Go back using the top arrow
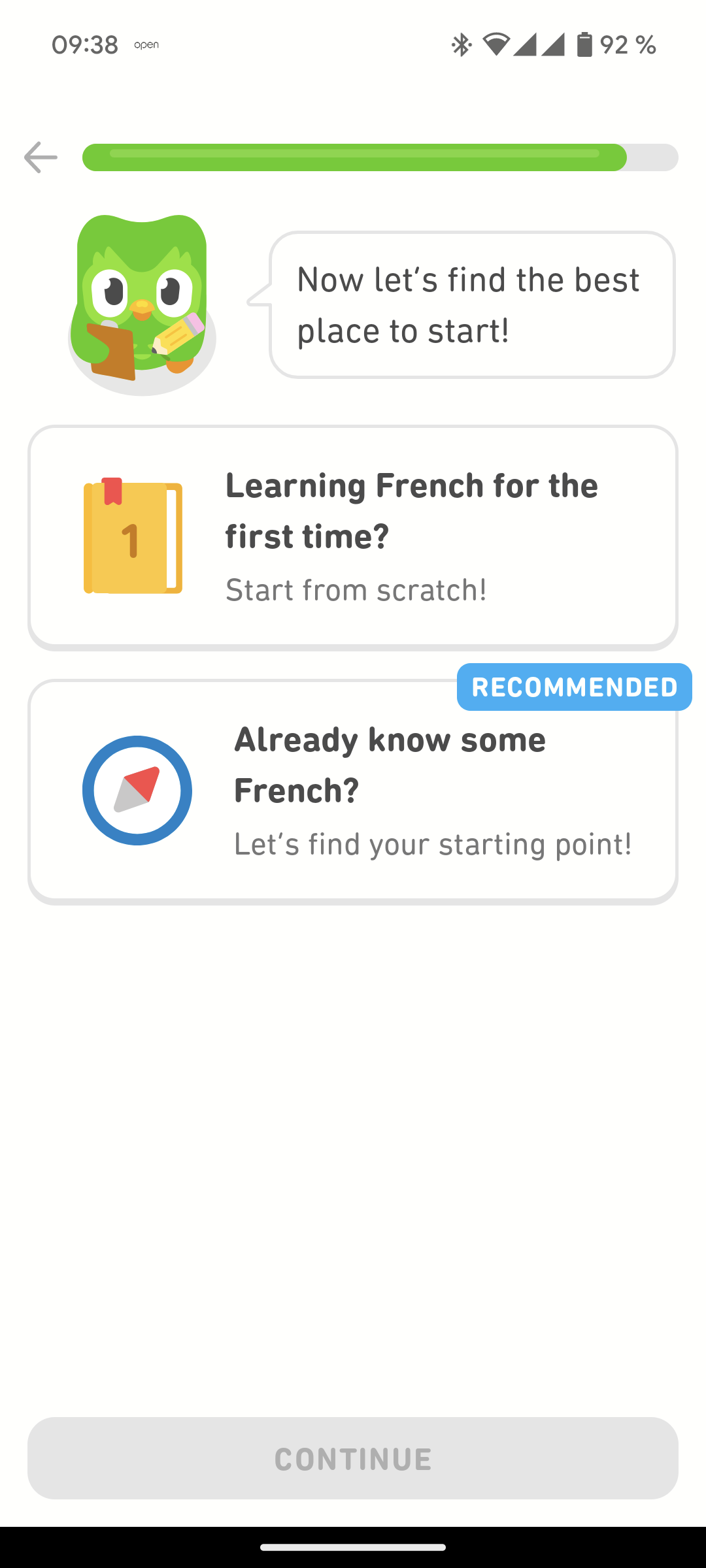The width and height of the screenshot is (706, 1568). coord(41,157)
